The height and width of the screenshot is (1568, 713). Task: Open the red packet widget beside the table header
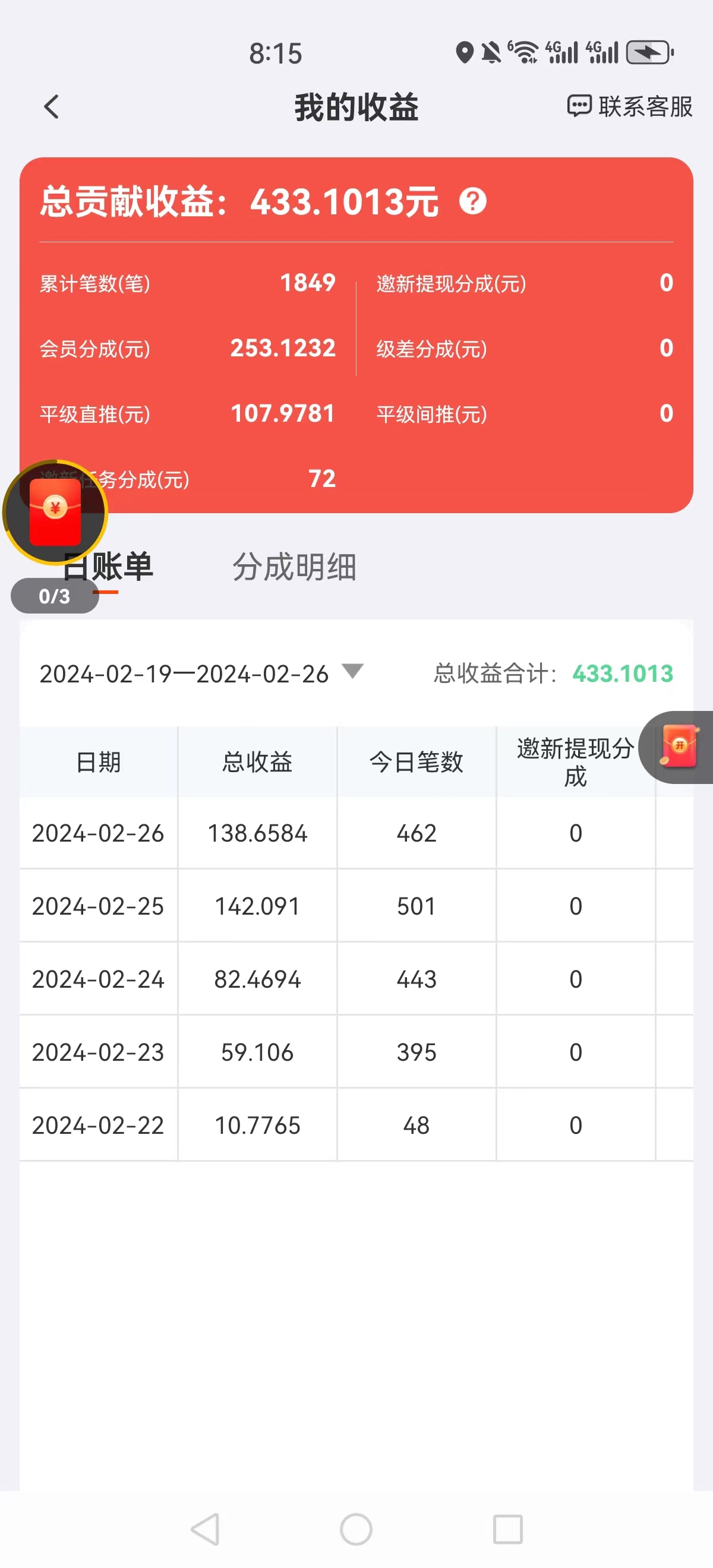(x=679, y=746)
